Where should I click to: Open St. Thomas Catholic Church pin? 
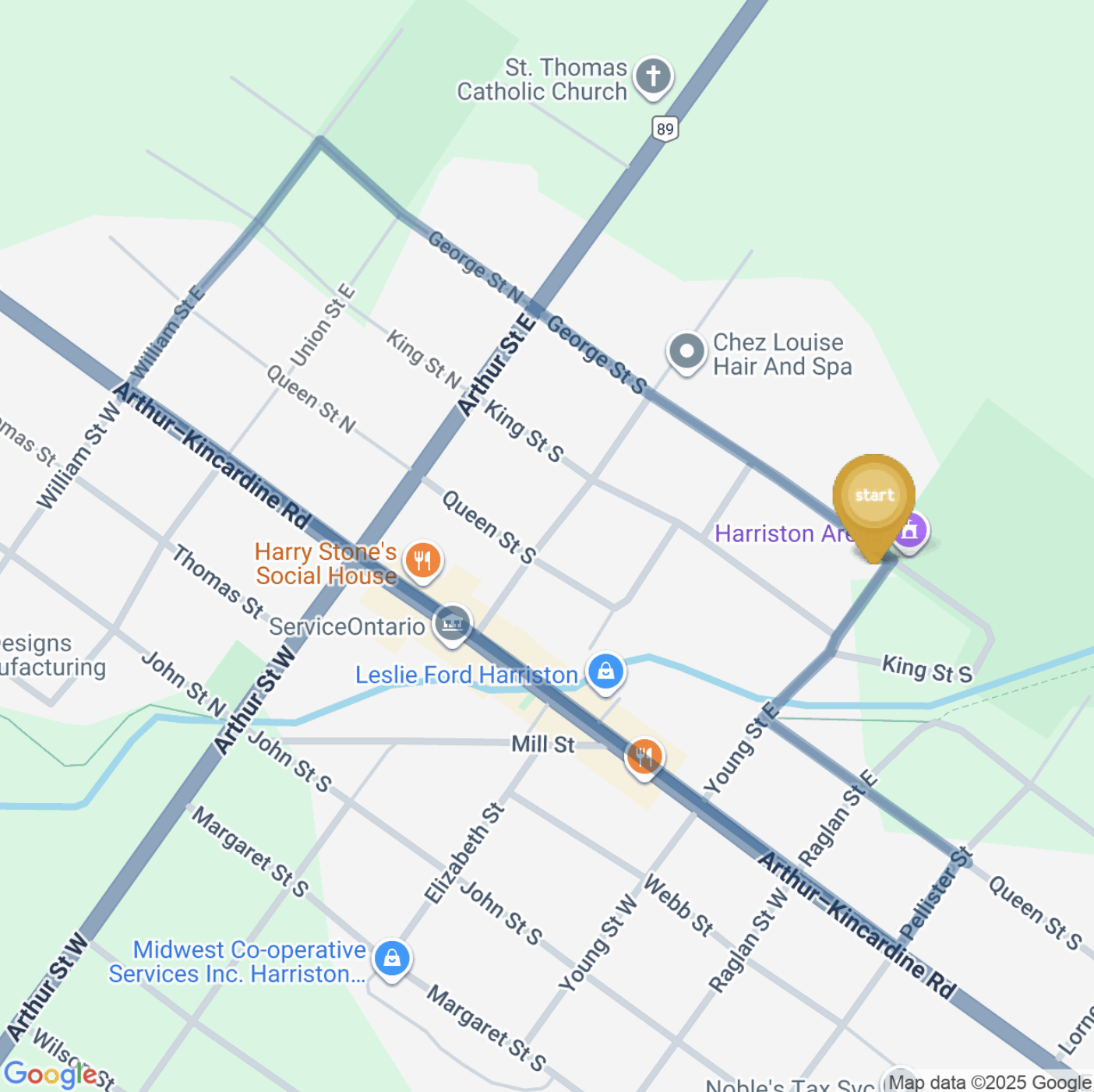653,77
